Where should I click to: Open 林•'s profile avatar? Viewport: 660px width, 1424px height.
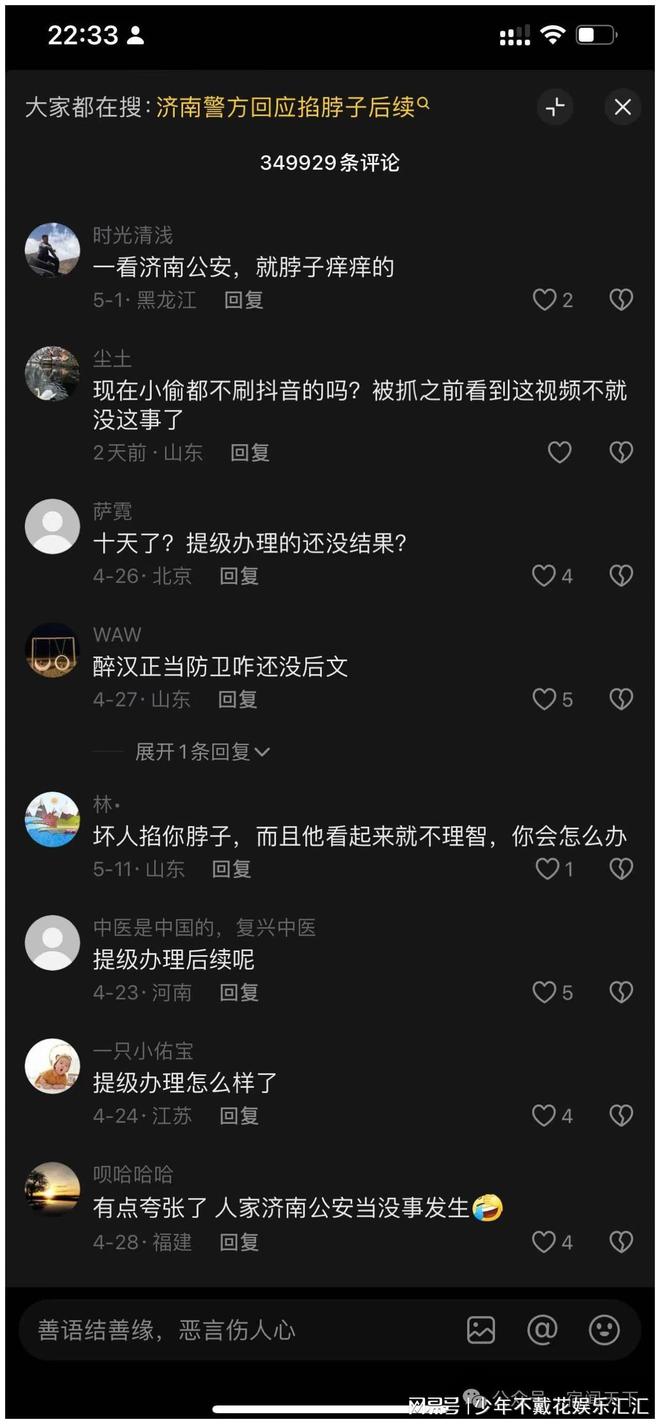pyautogui.click(x=52, y=820)
